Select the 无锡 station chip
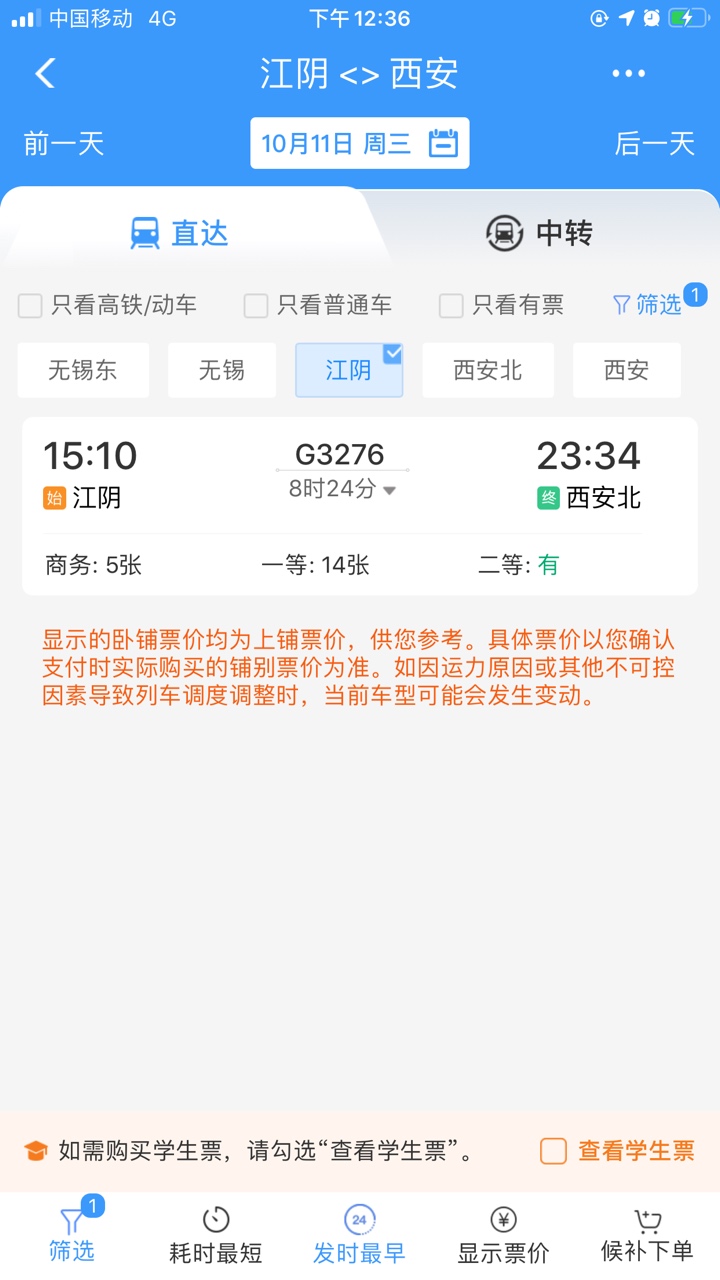This screenshot has width=720, height=1280. coord(221,370)
